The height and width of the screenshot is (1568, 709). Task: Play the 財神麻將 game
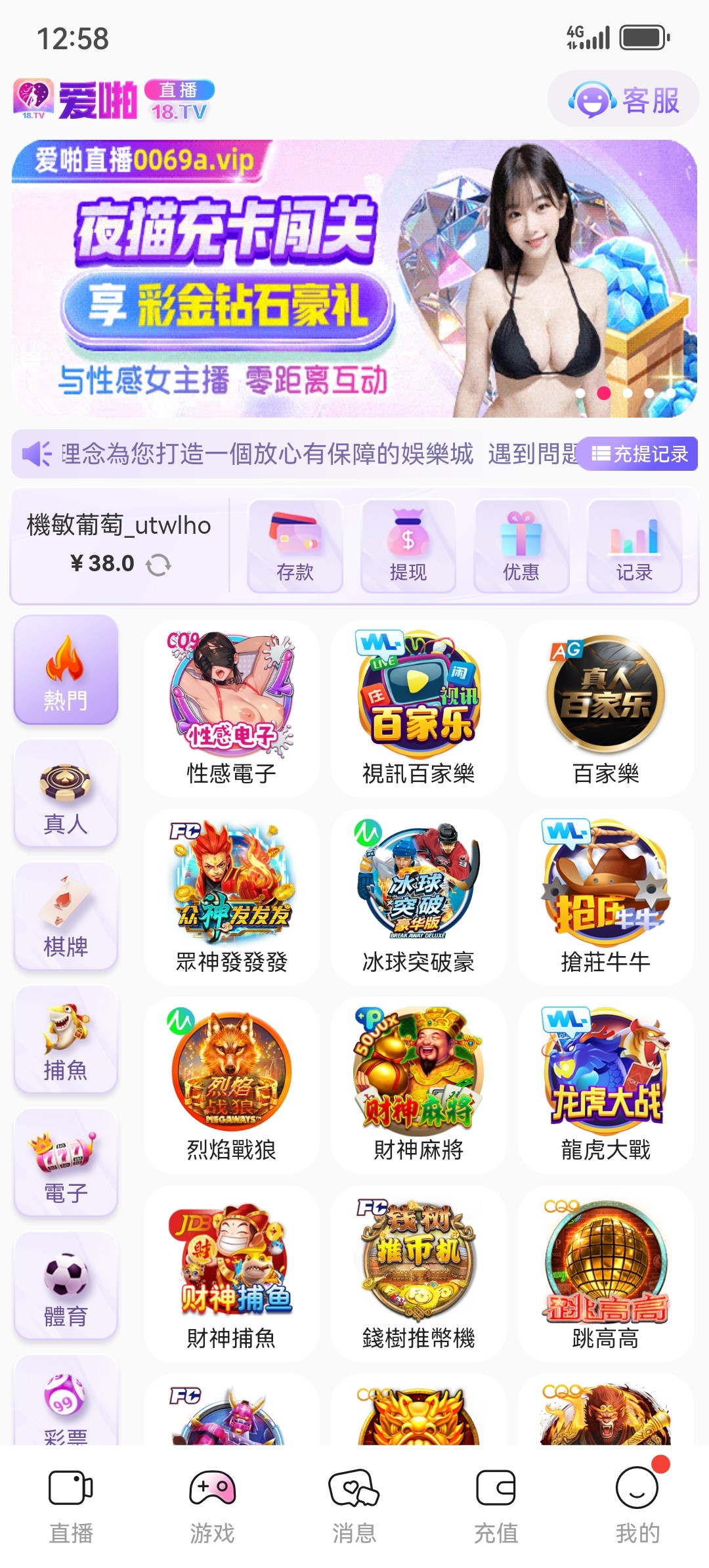(x=418, y=1084)
